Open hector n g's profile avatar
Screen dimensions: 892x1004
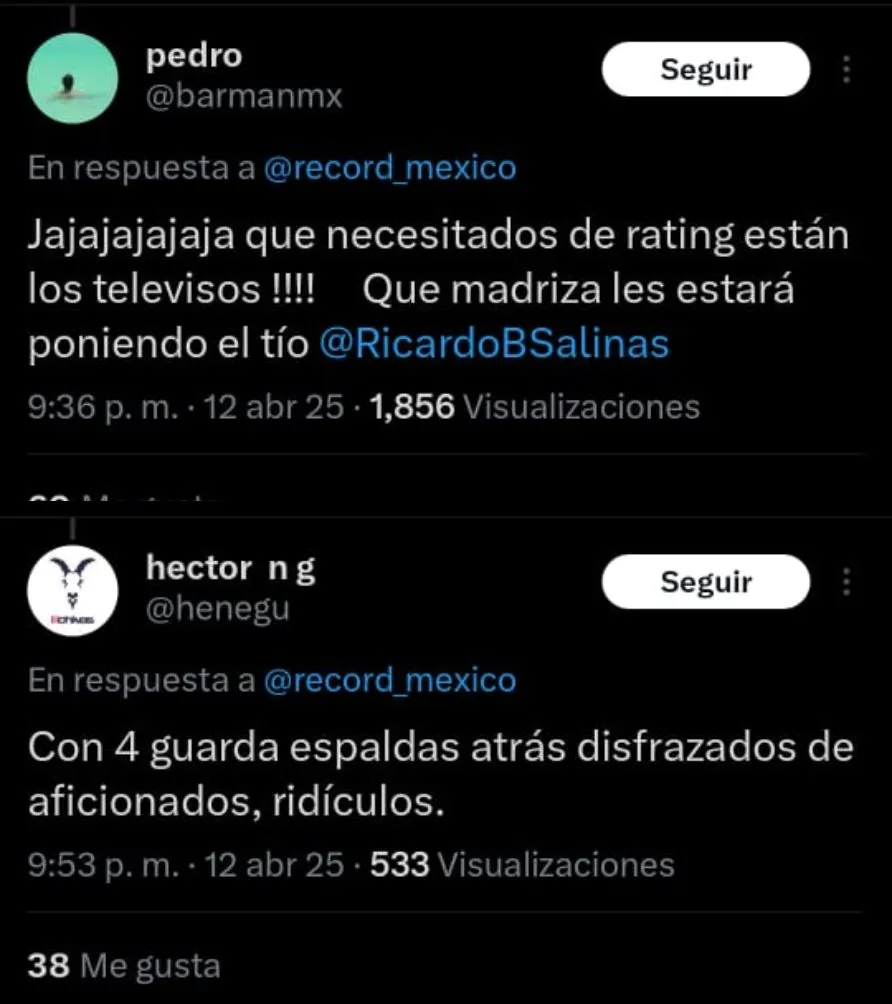(x=72, y=591)
